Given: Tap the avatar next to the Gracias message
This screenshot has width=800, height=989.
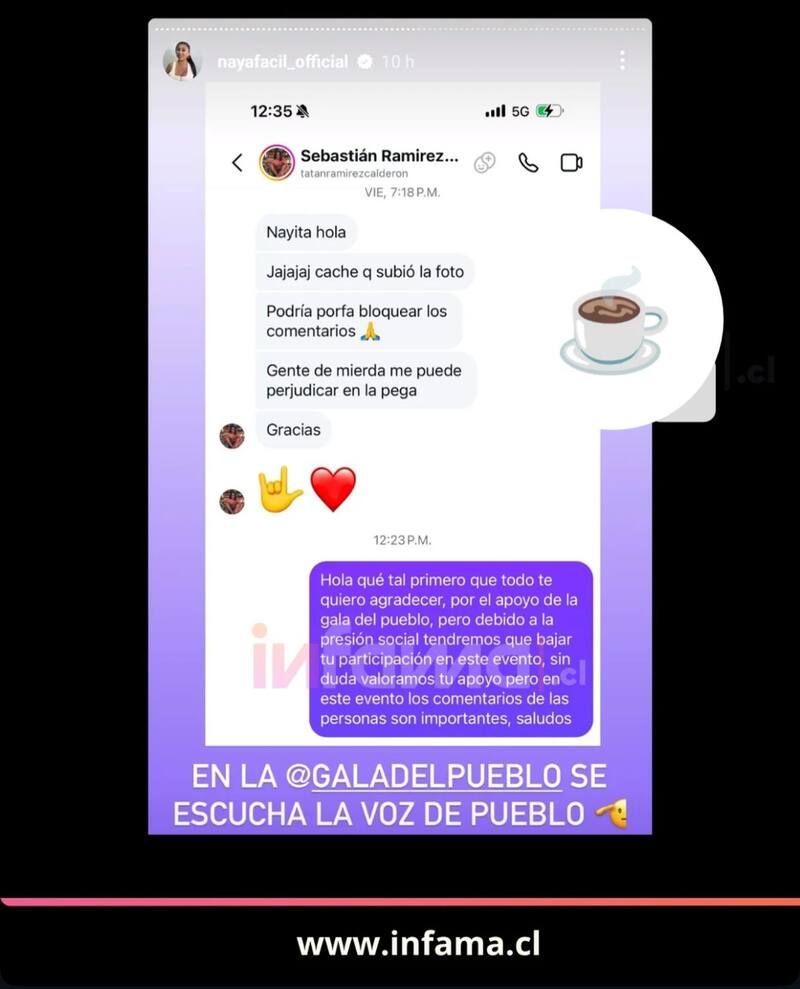Looking at the screenshot, I should (232, 435).
